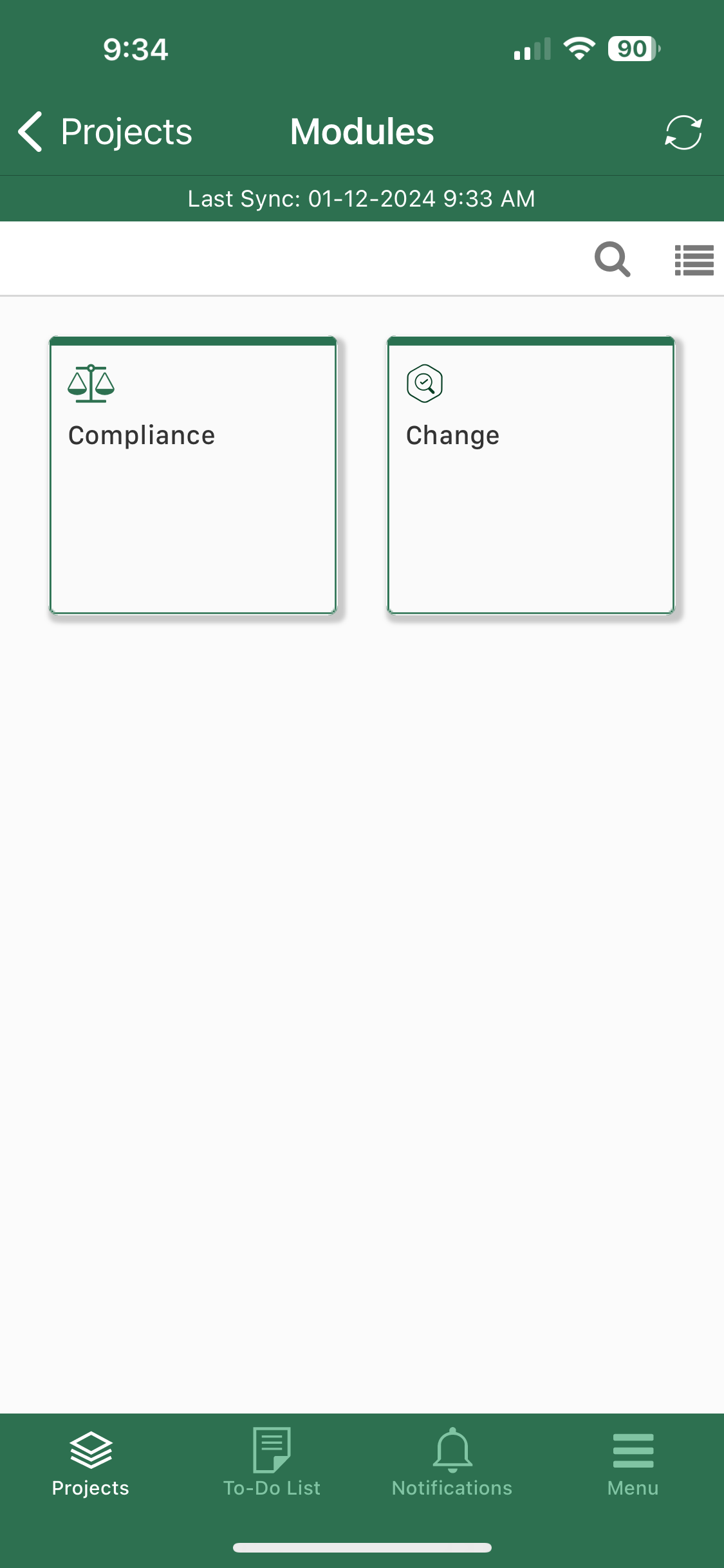This screenshot has width=724, height=1568.
Task: Open the Change module
Action: point(530,475)
